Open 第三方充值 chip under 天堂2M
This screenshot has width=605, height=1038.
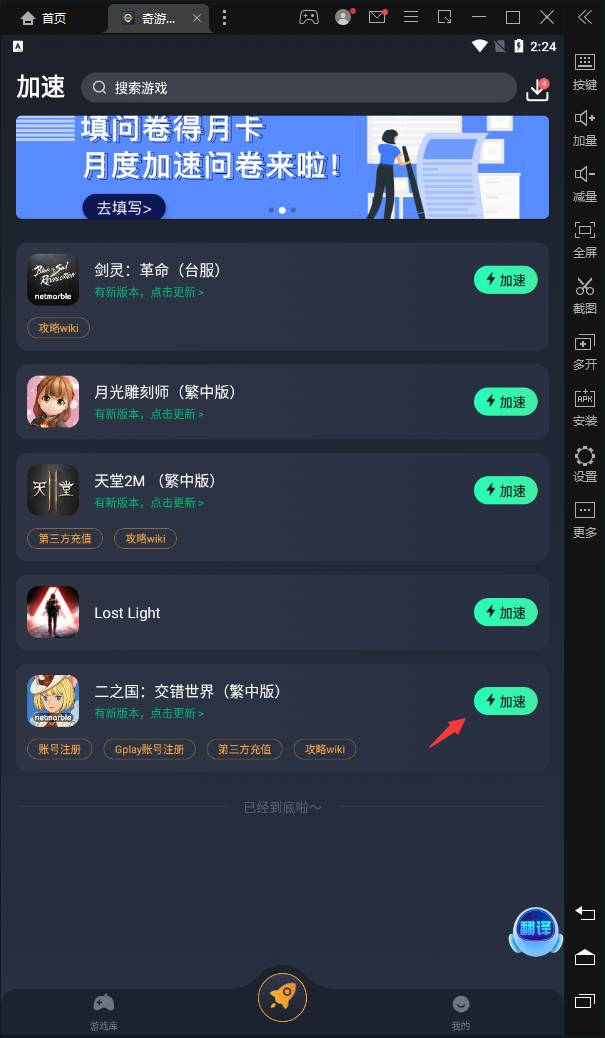pyautogui.click(x=65, y=538)
